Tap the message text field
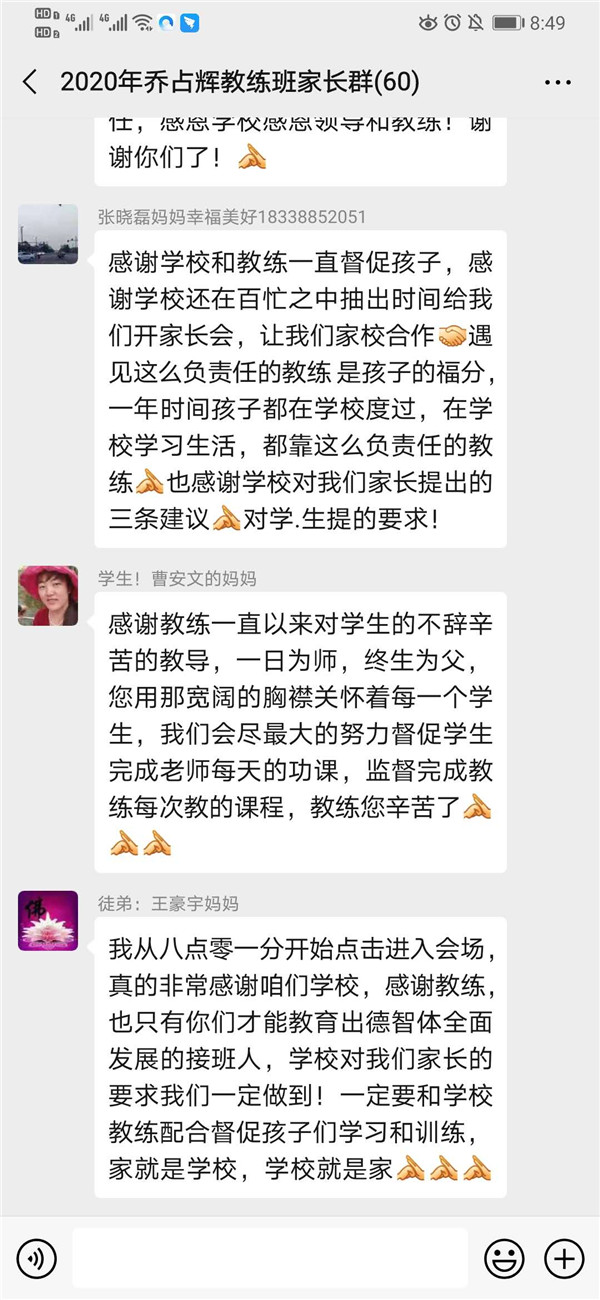This screenshot has height=1300, width=600. [270, 1258]
